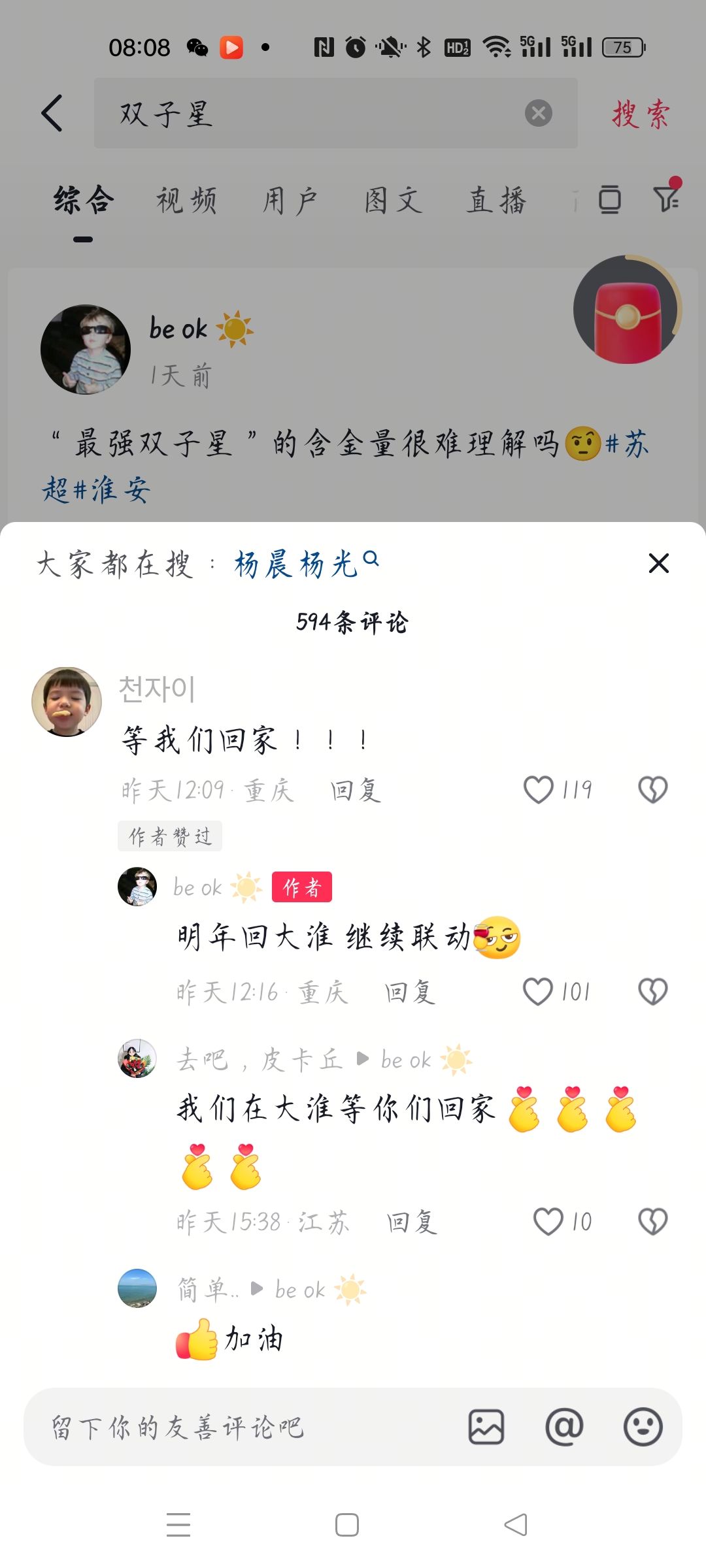Dislike 去吧，皮卡丘's reply
The width and height of the screenshot is (706, 1568).
(x=652, y=1221)
